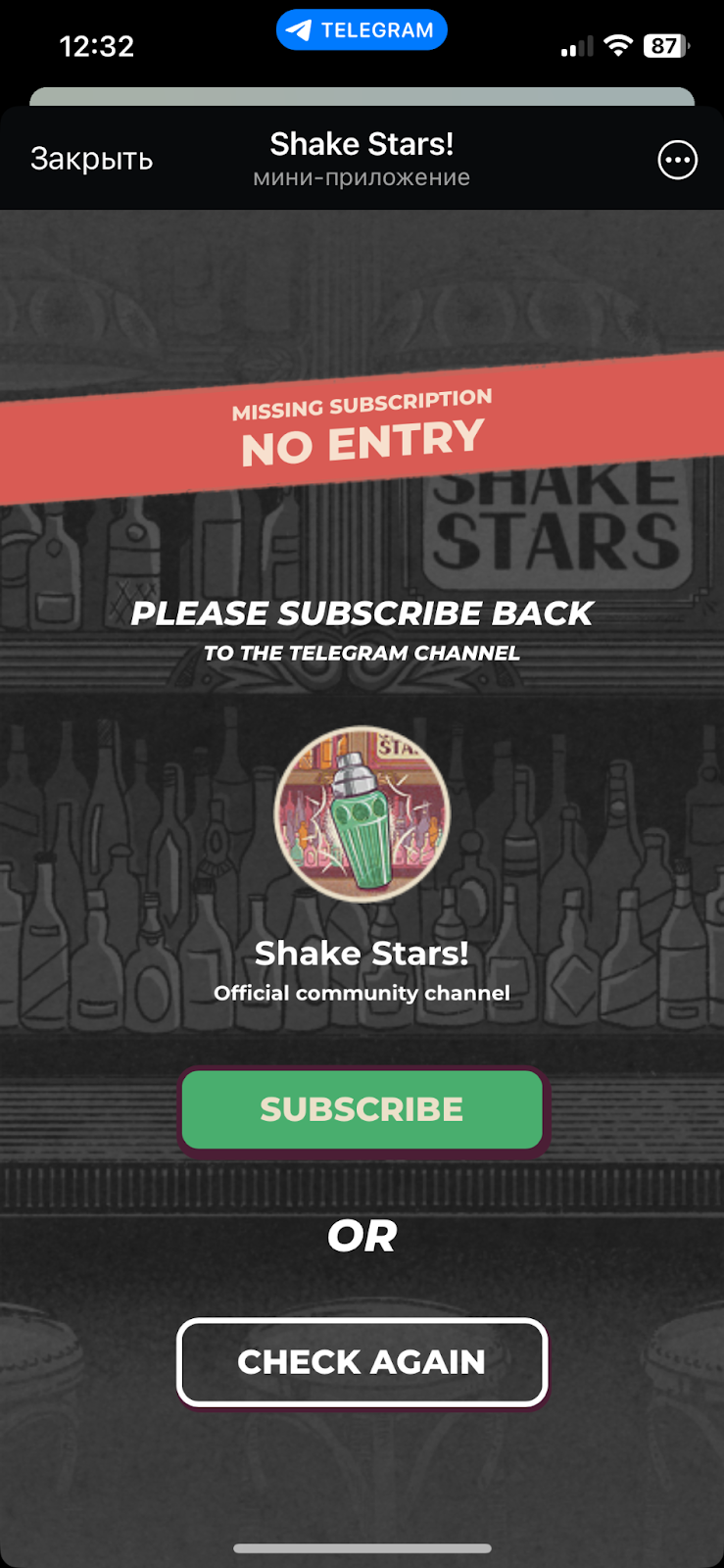Image resolution: width=724 pixels, height=1568 pixels.
Task: Tap the "мини-приложение" subtitle text
Action: [362, 177]
